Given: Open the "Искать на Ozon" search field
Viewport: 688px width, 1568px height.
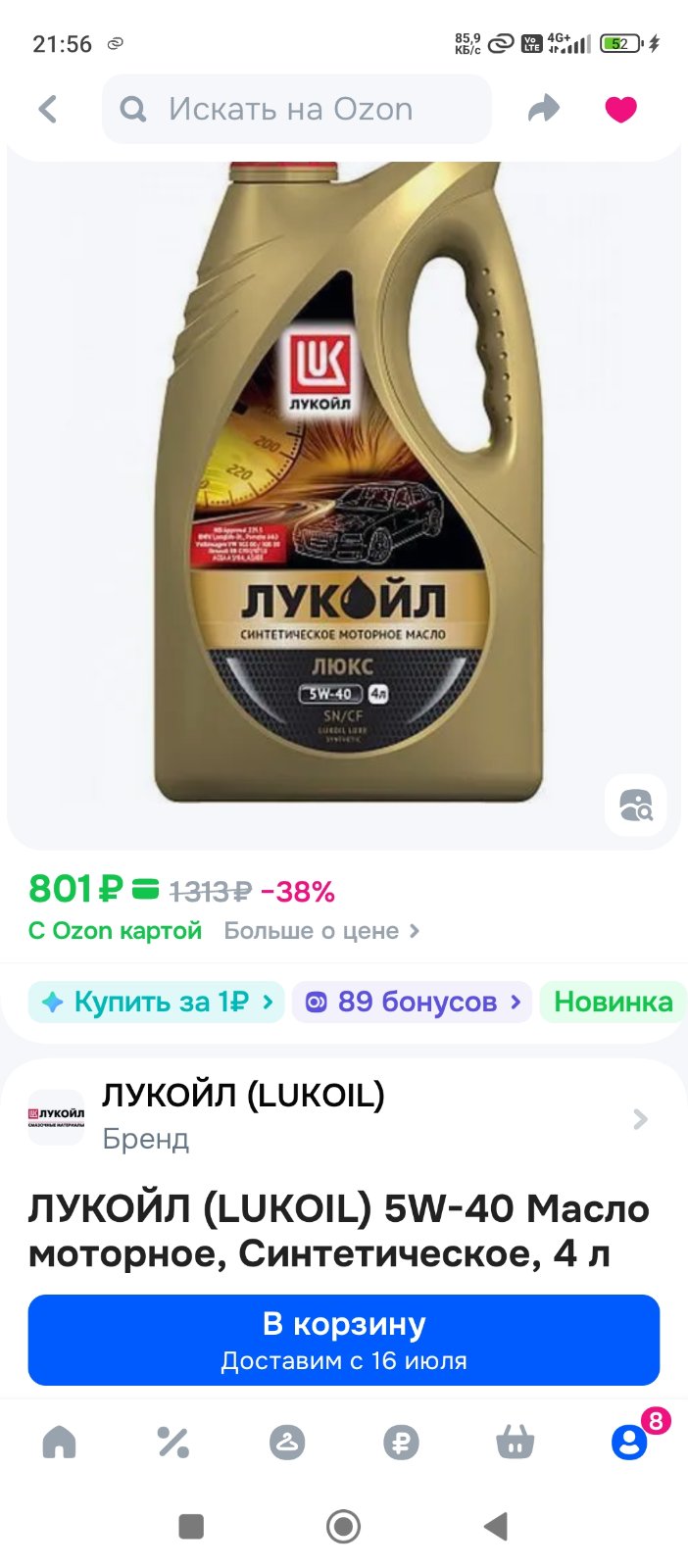Looking at the screenshot, I should coord(296,109).
